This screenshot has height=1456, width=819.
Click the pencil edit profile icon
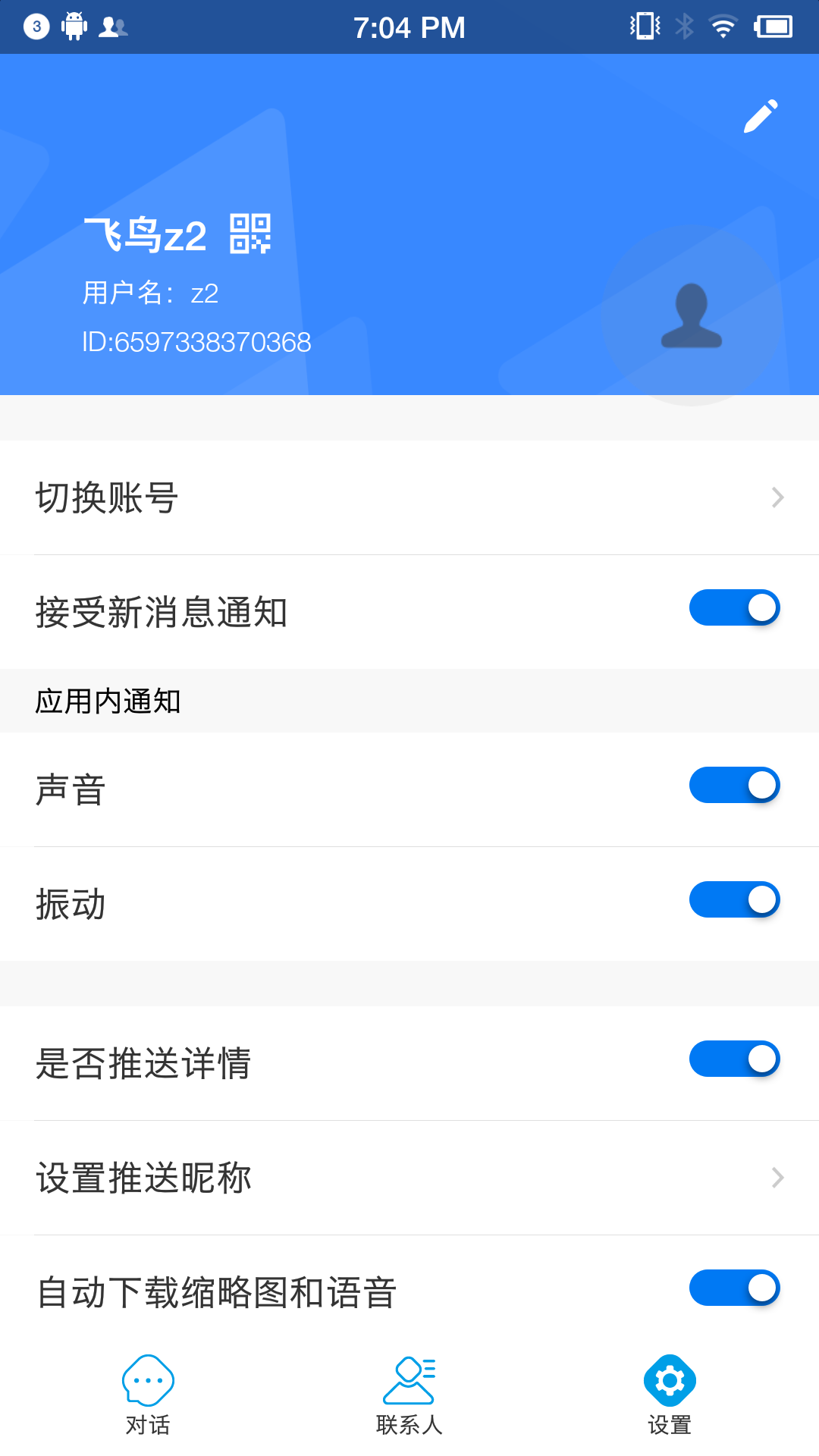tap(761, 115)
